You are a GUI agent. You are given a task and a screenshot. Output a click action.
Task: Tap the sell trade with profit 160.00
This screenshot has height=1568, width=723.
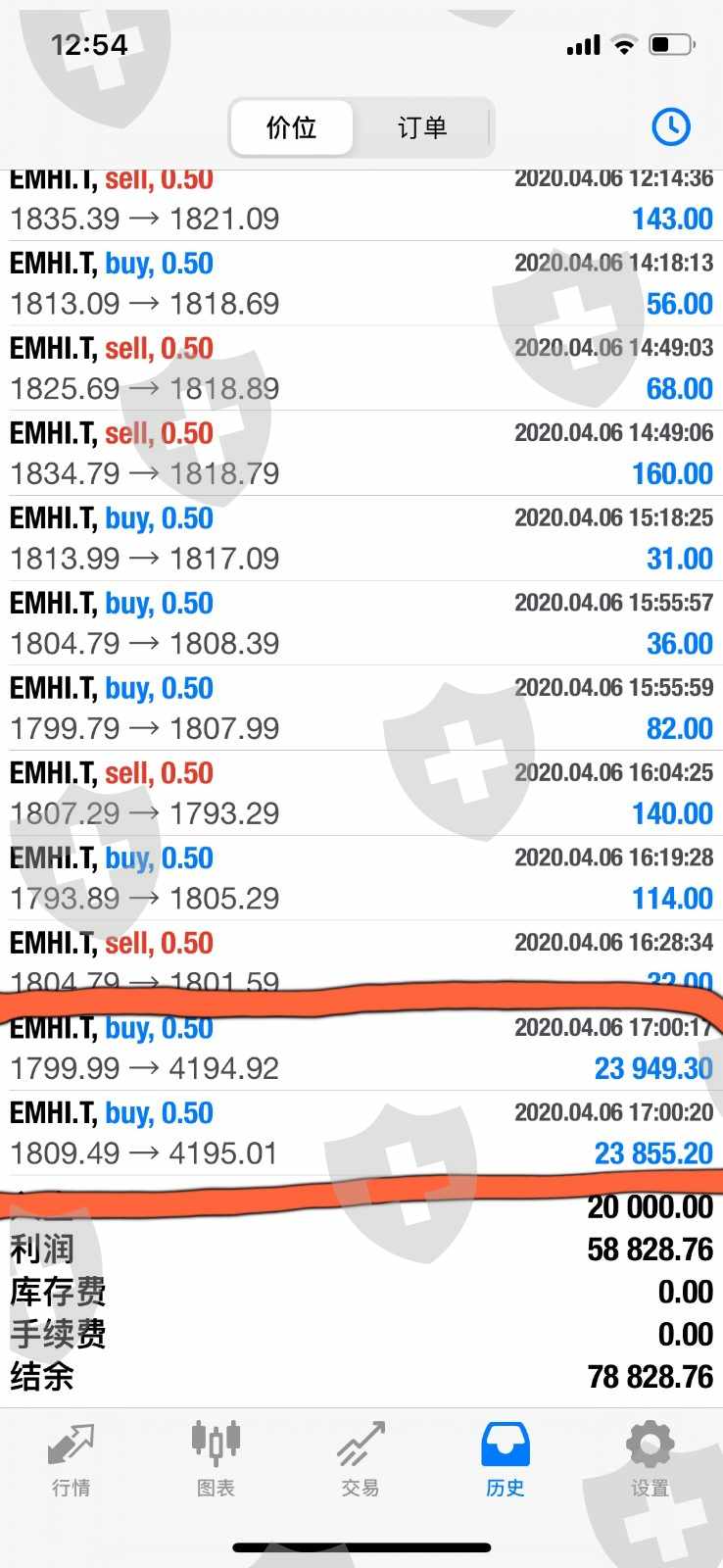[361, 454]
